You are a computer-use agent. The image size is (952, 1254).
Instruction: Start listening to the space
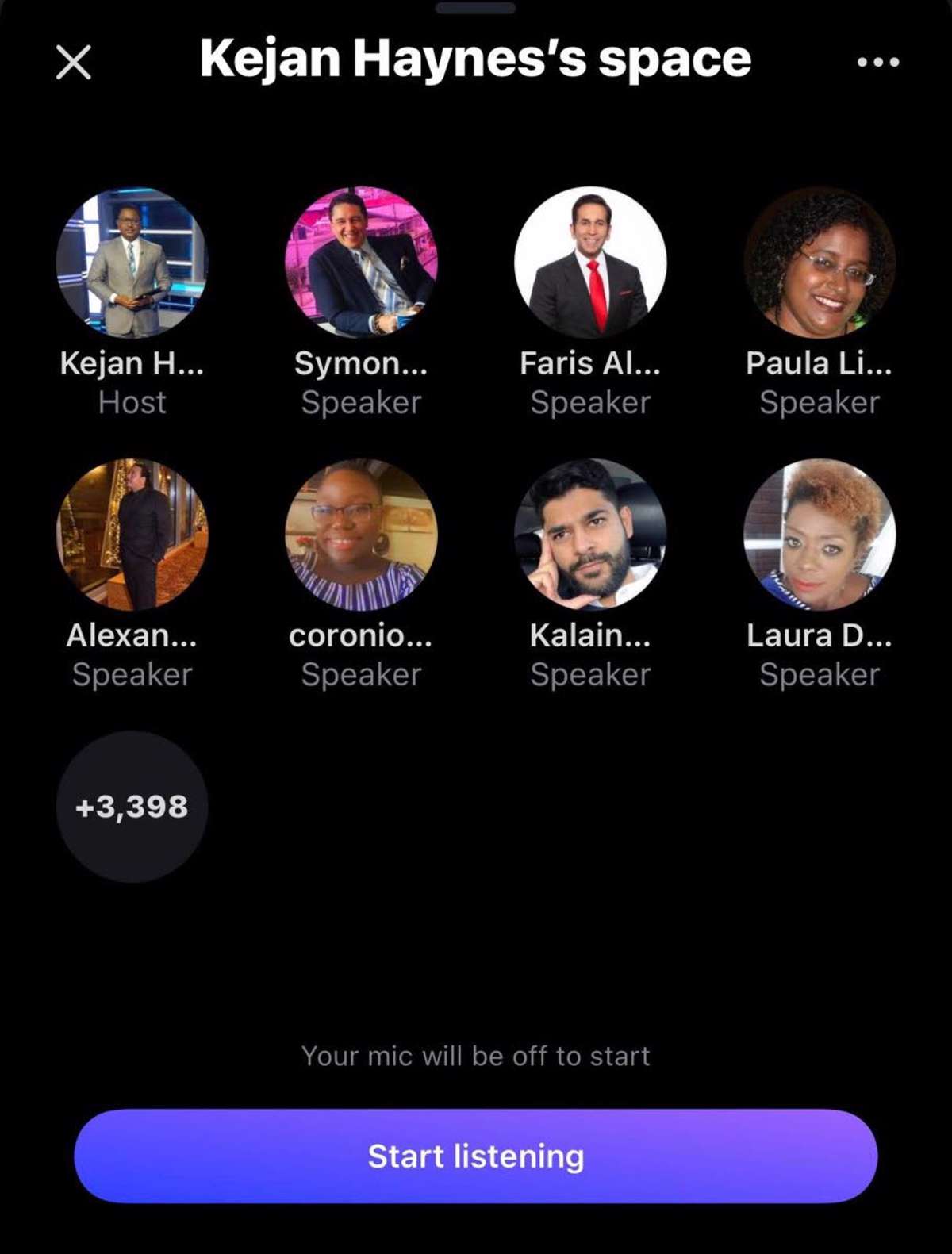[x=476, y=1156]
